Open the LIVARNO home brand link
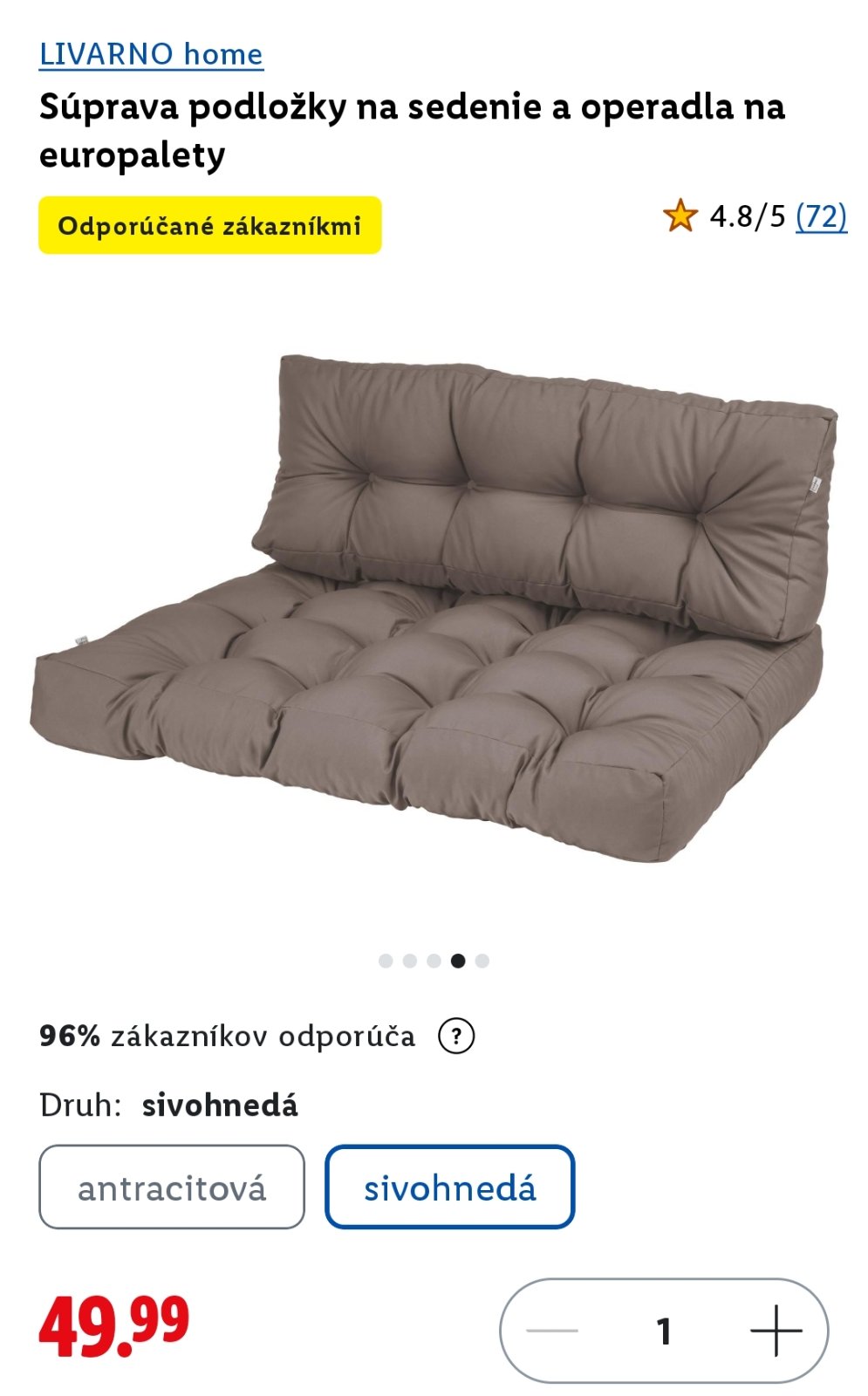This screenshot has height=1396, width=868. (x=151, y=54)
